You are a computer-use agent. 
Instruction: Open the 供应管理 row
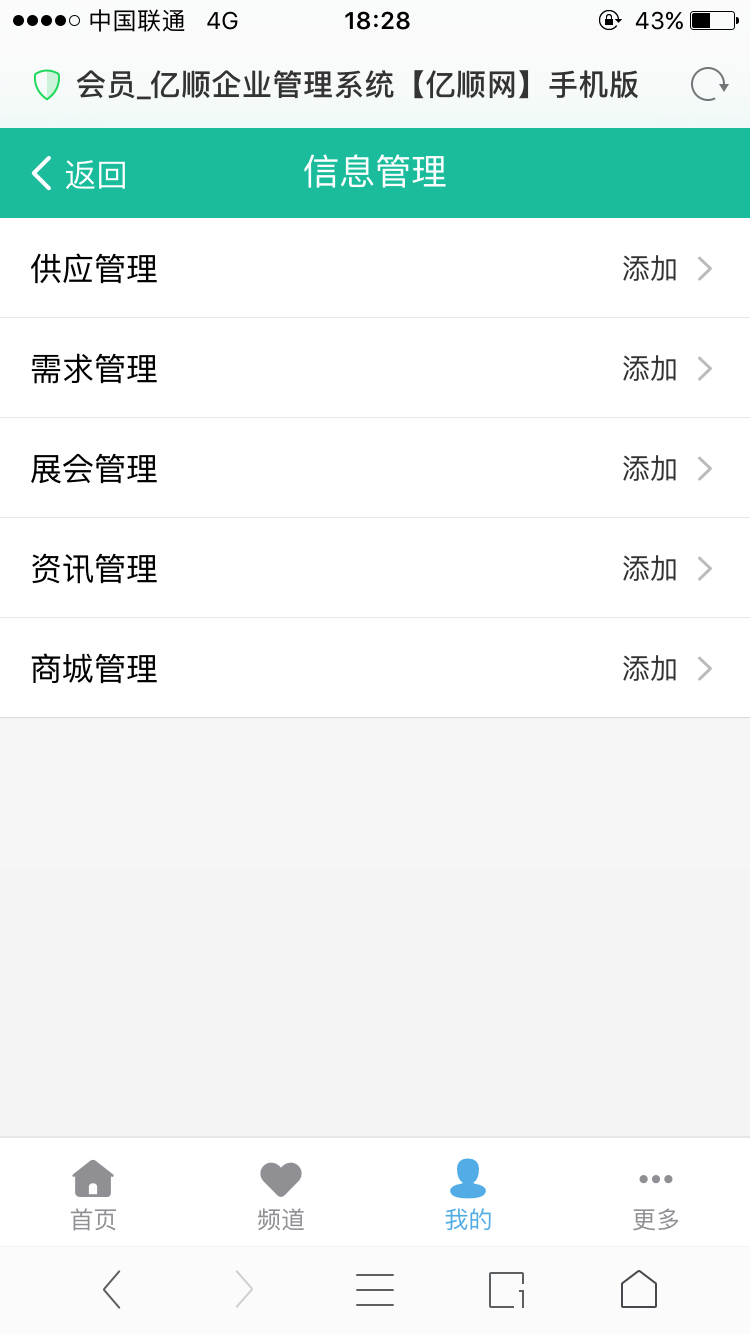375,268
